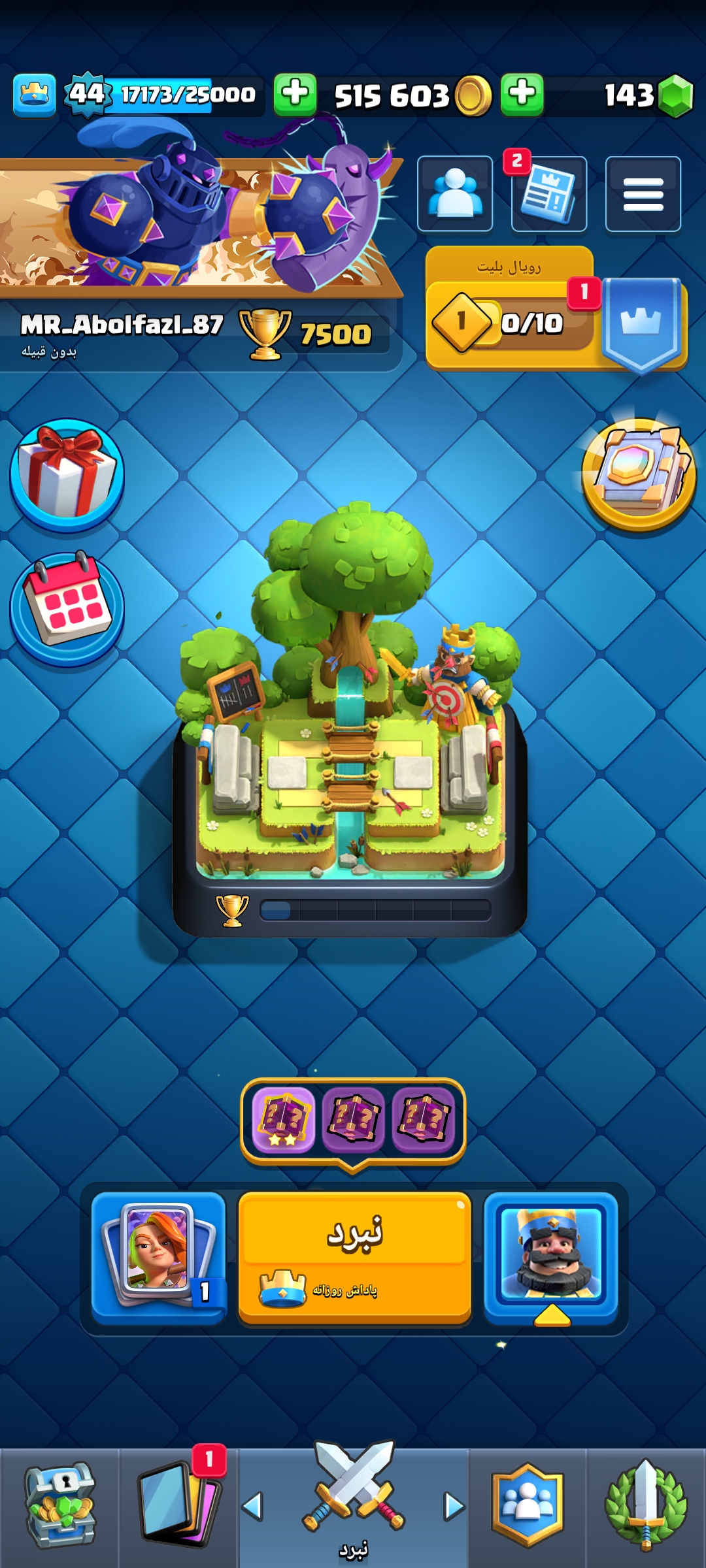Open the events calendar icon
Image resolution: width=706 pixels, height=1568 pixels.
click(67, 608)
